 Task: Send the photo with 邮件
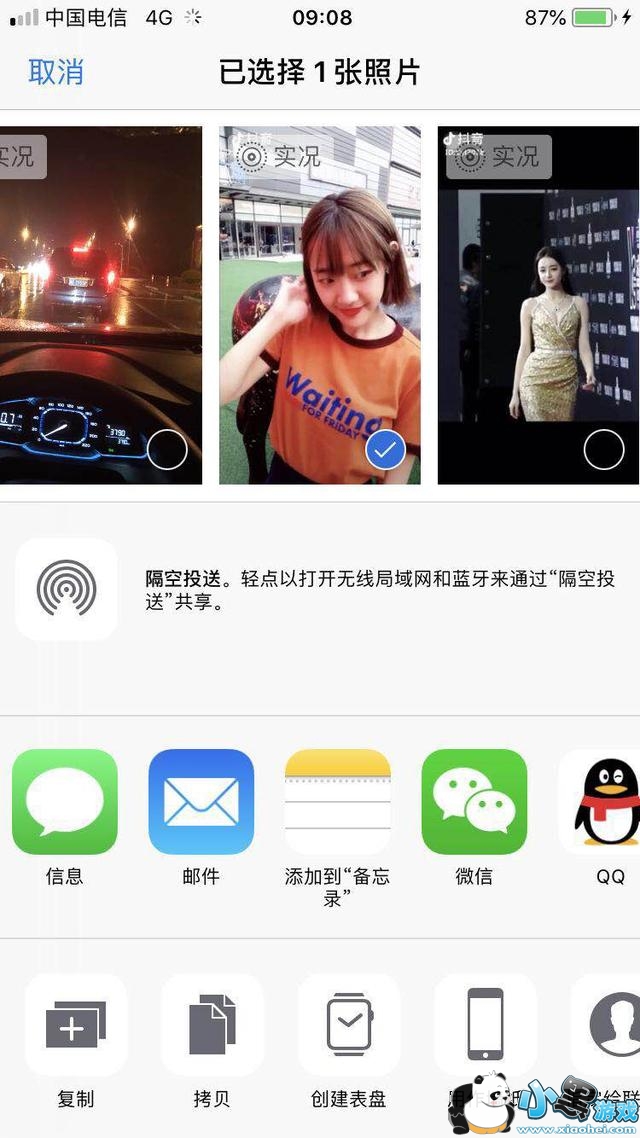(x=201, y=802)
